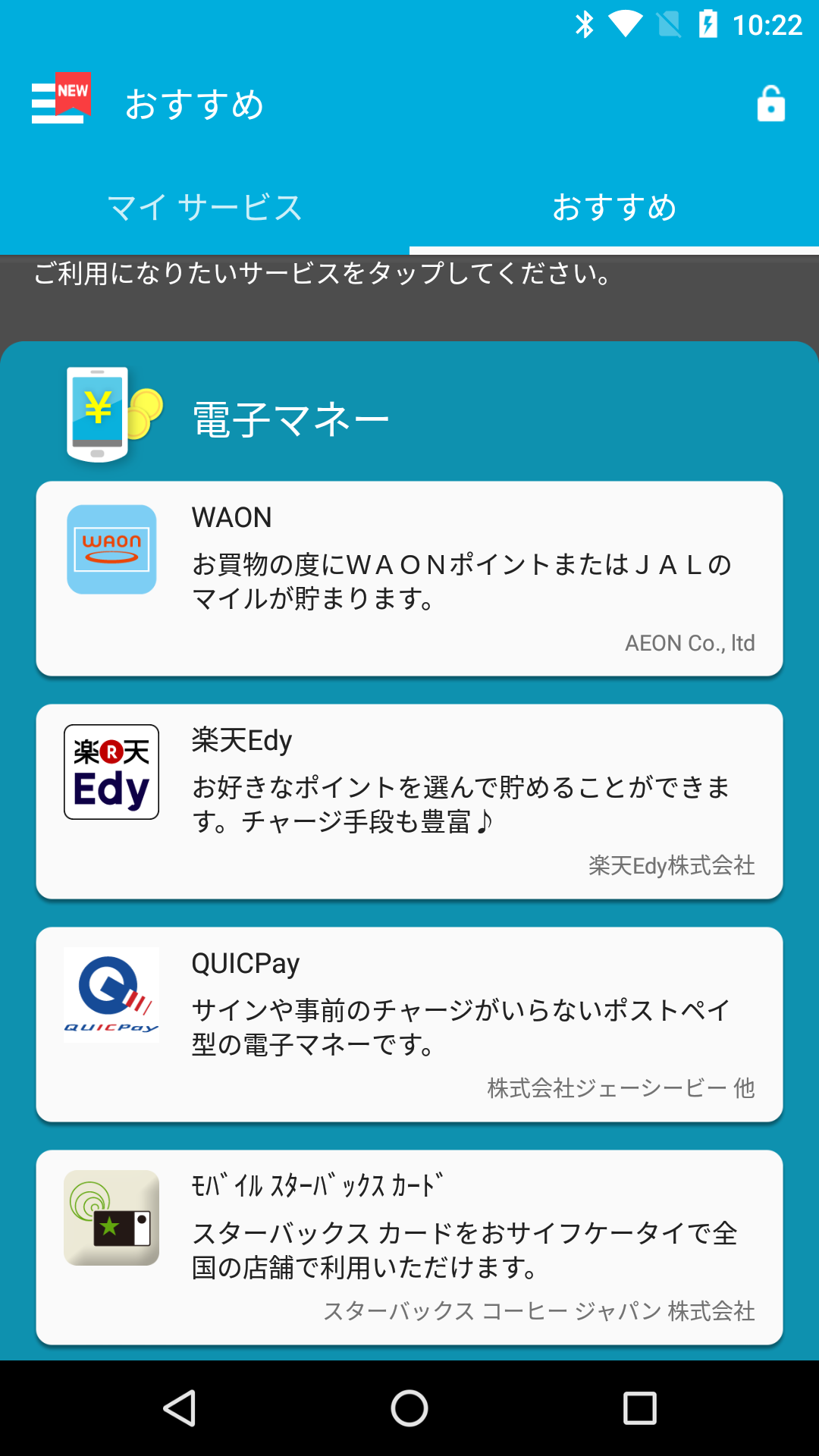The image size is (819, 1456).
Task: Open the 楽天Edy service card
Action: [409, 802]
